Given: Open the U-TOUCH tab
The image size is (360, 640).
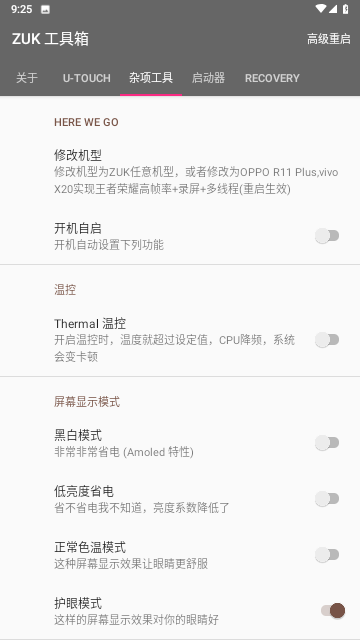Looking at the screenshot, I should click(x=87, y=78).
